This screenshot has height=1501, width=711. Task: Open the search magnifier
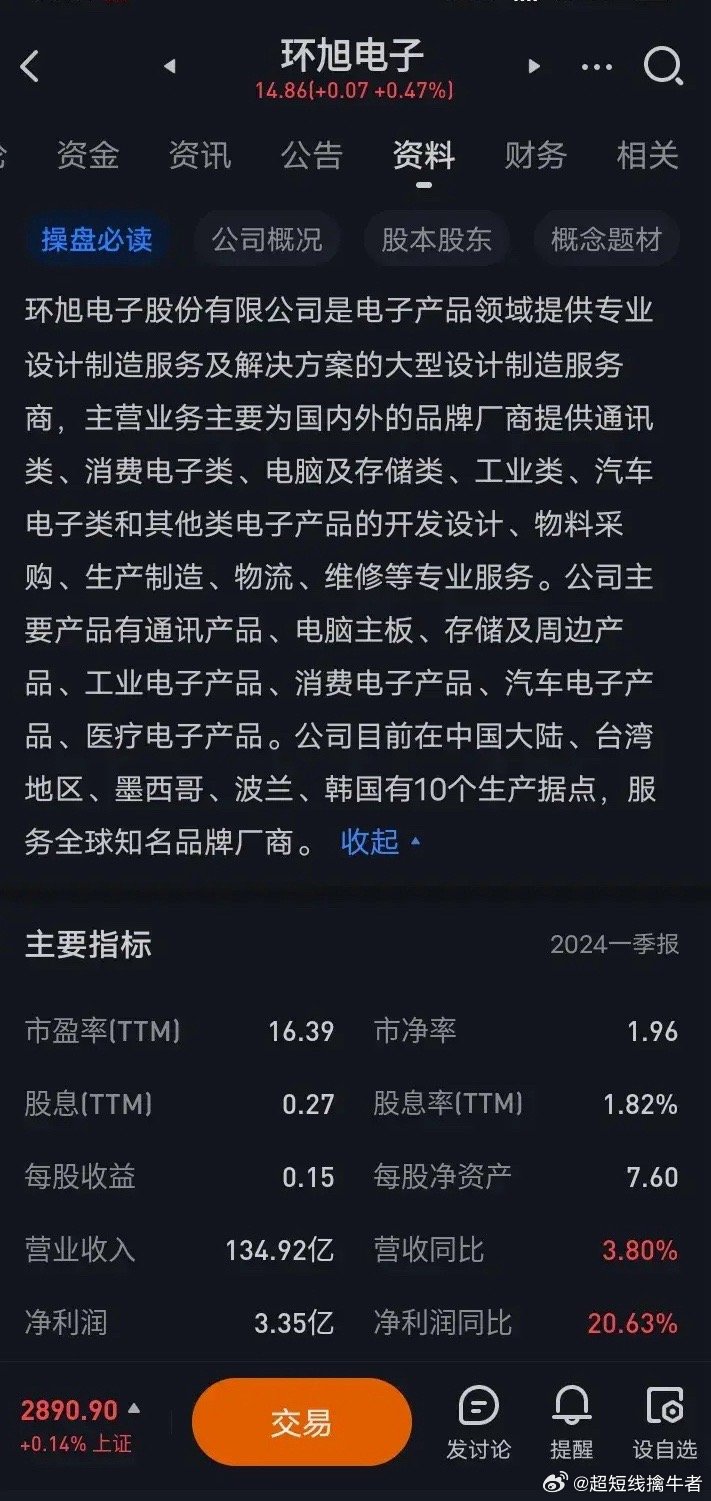(x=662, y=67)
